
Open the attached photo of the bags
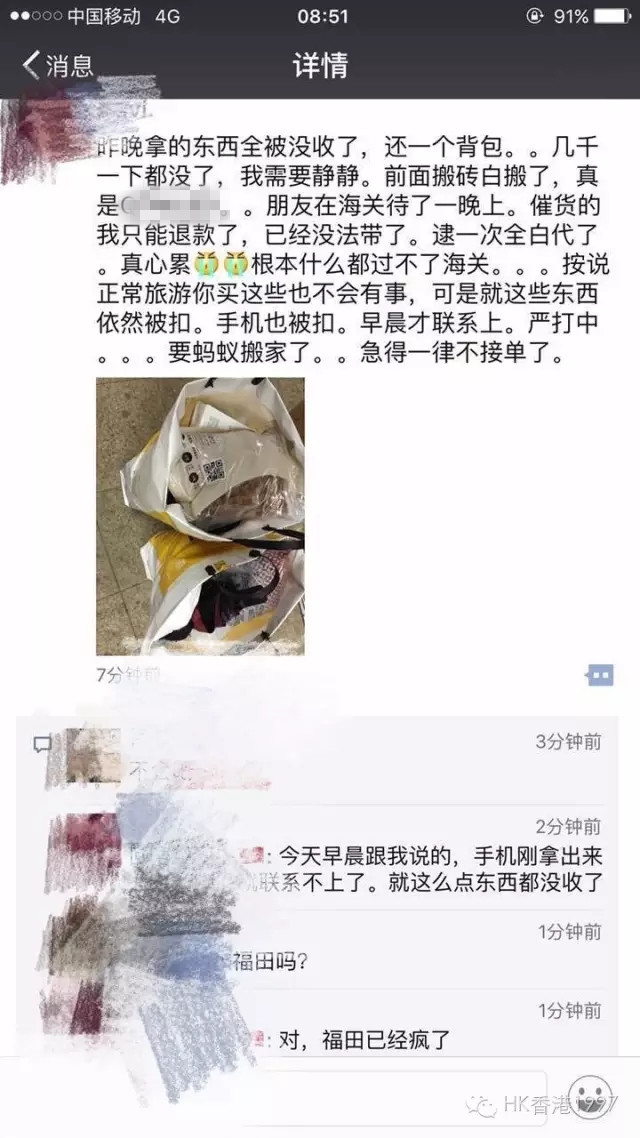pos(200,516)
